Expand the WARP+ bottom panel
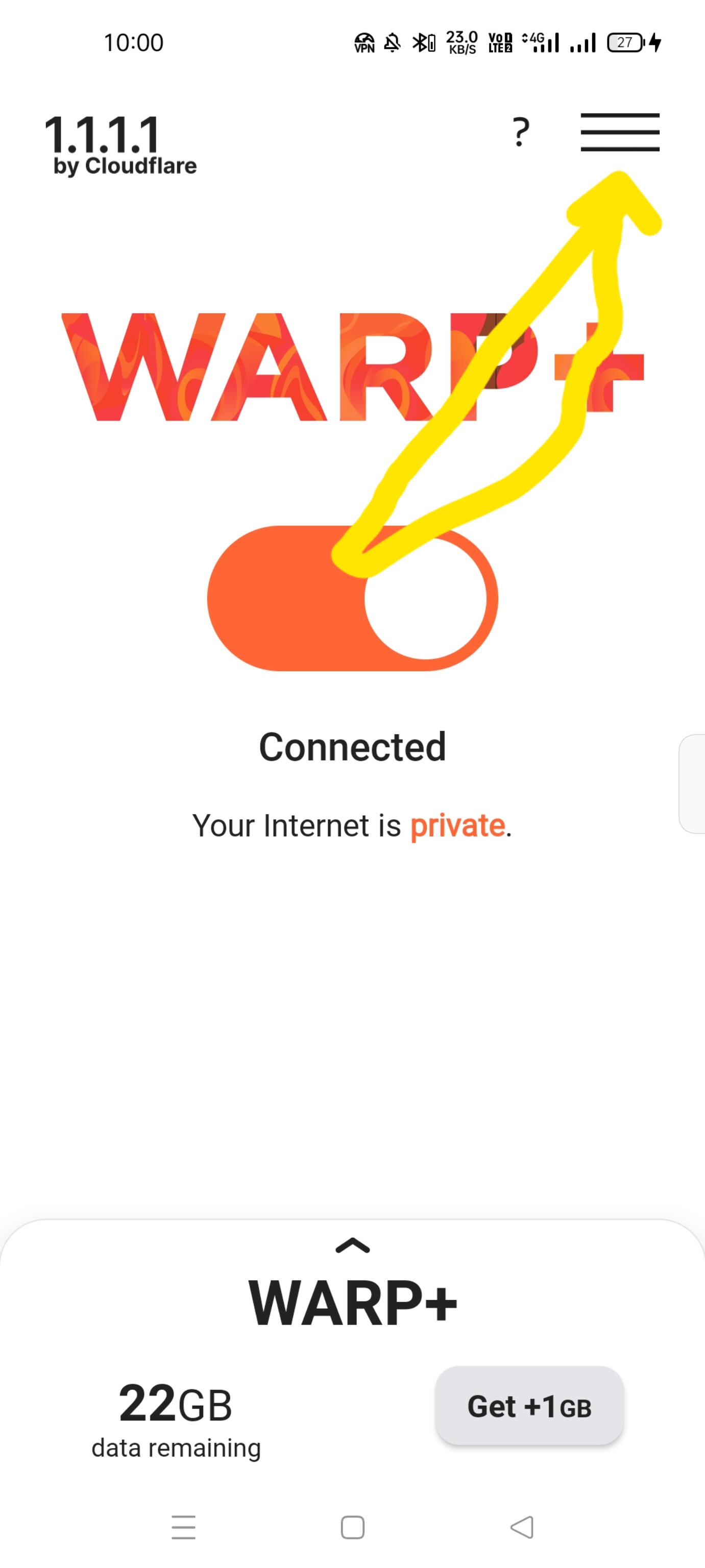This screenshot has width=705, height=1568. click(x=352, y=1246)
